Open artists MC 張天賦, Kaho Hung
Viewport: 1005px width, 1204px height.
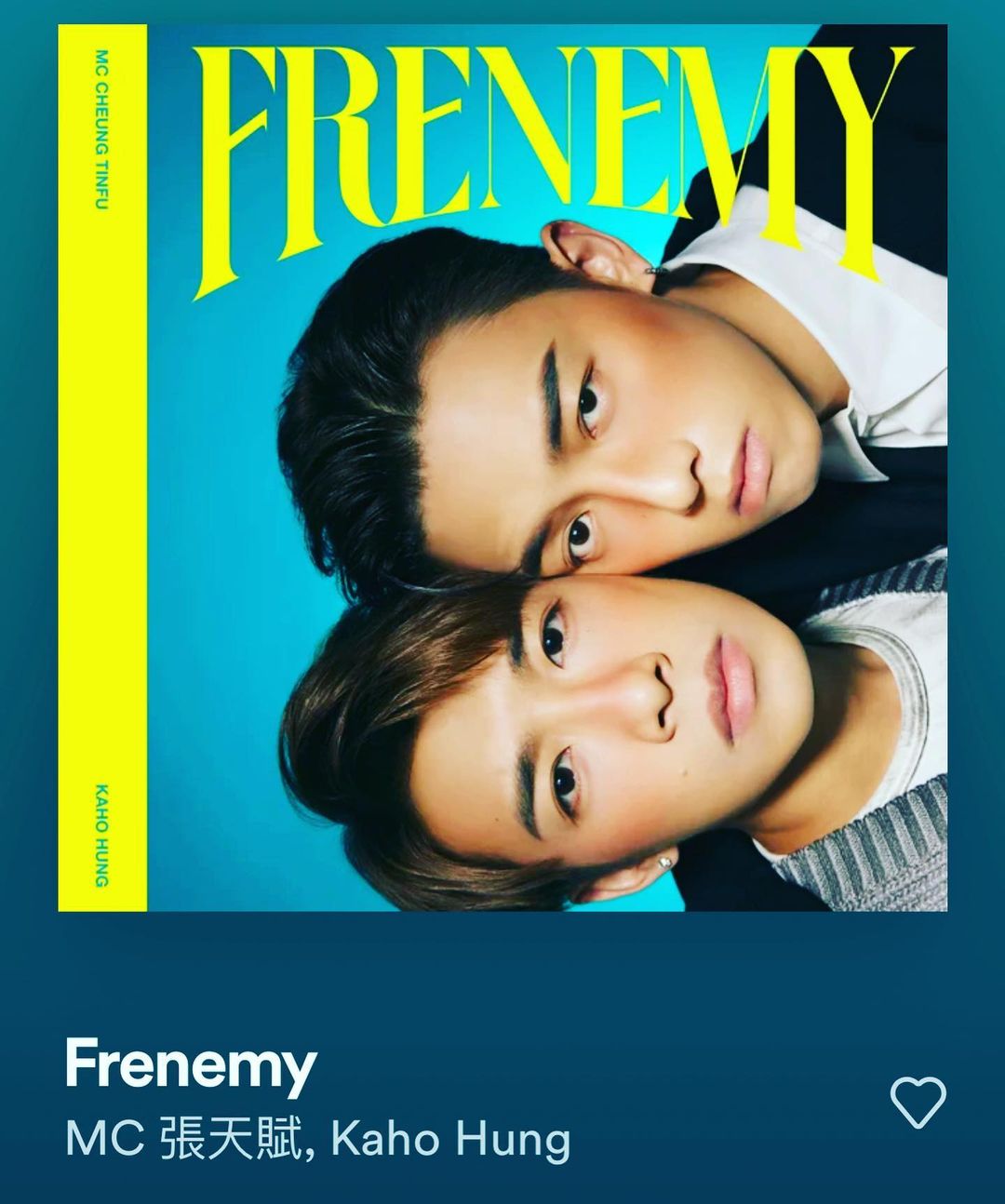[317, 1140]
